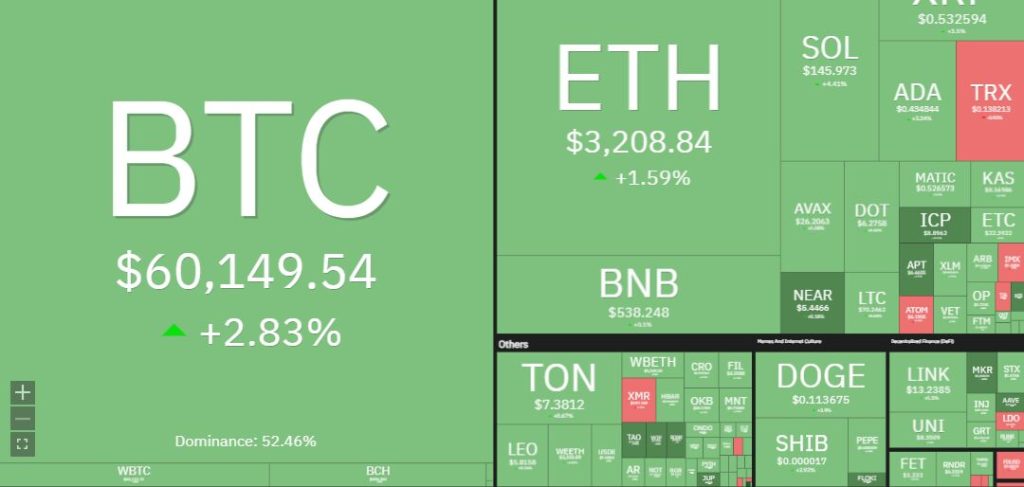This screenshot has width=1024, height=487.
Task: Select the SOL tile
Action: [830, 62]
